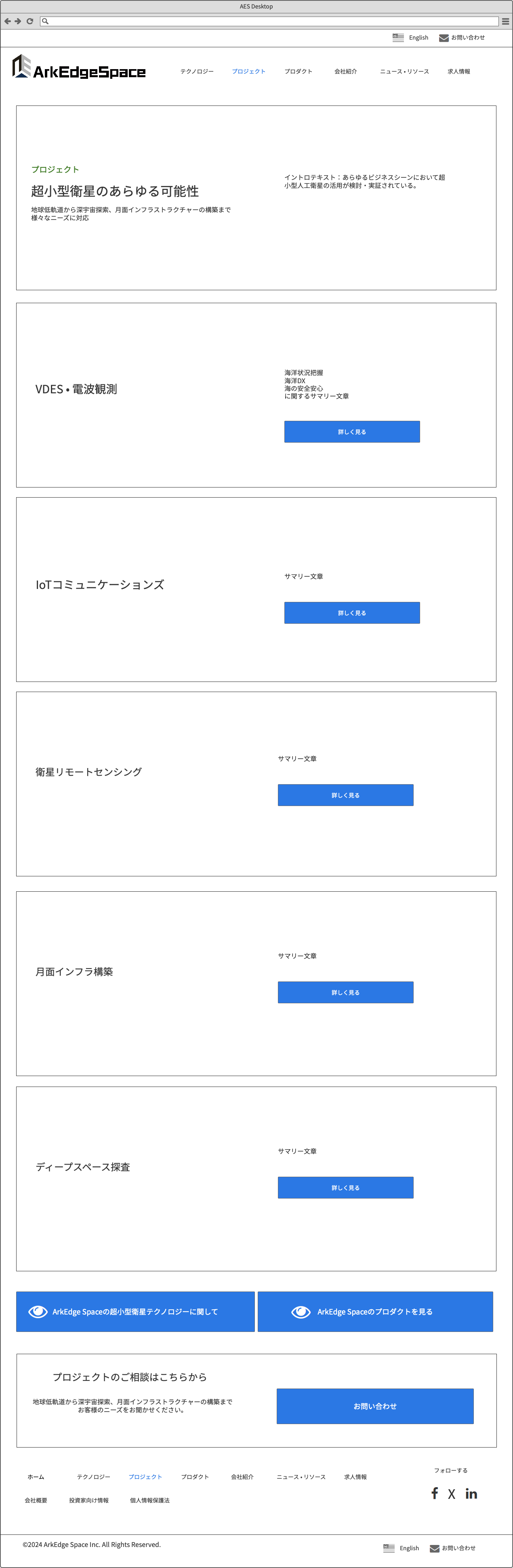
Task: View details for IoTコミュニケーションズ
Action: point(352,613)
